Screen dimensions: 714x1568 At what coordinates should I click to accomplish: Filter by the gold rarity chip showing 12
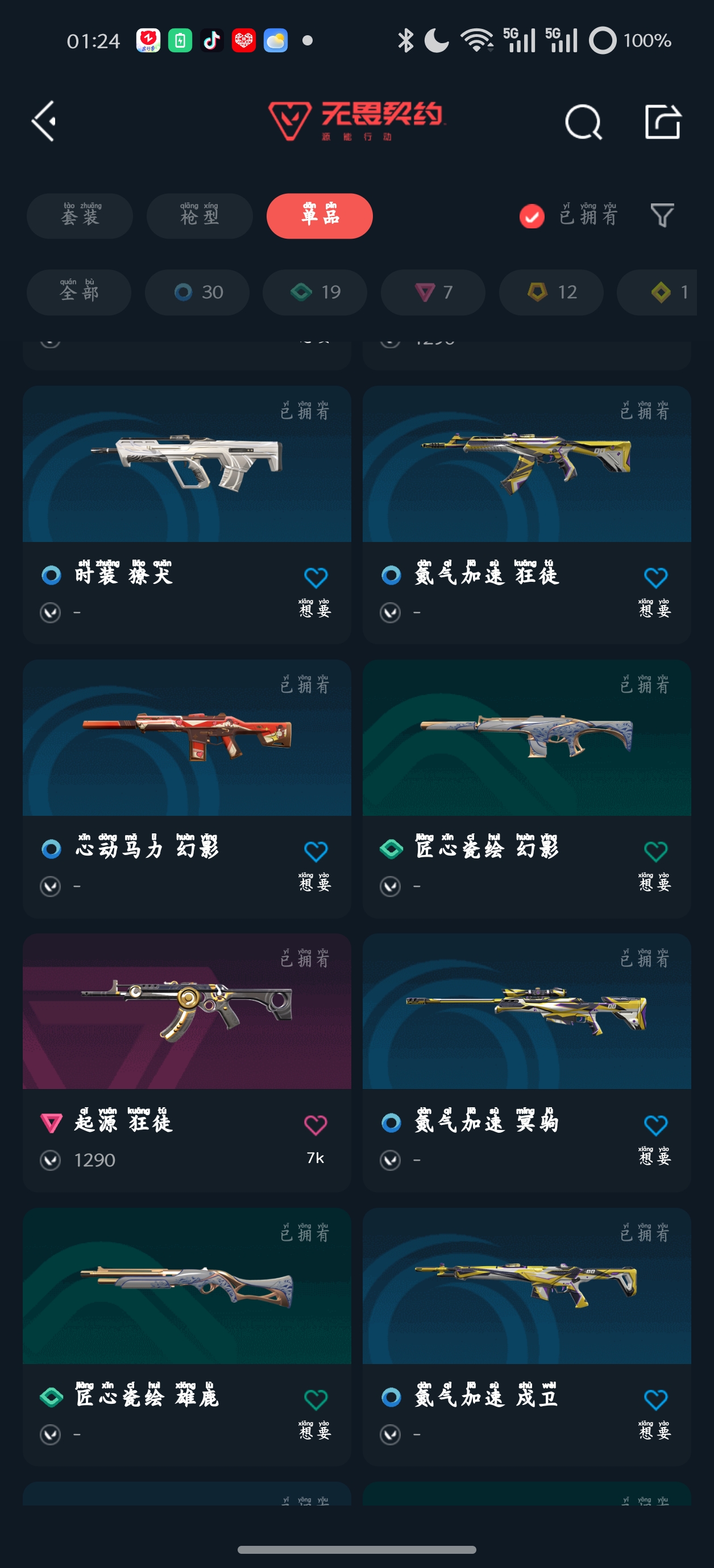point(551,292)
